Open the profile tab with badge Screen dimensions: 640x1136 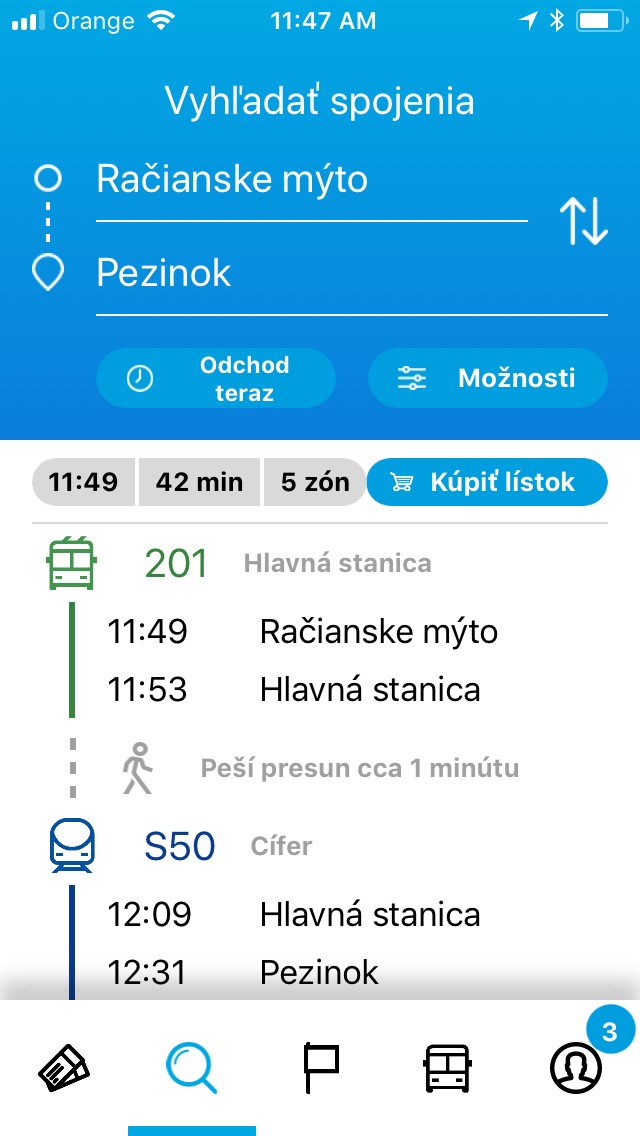(x=576, y=1069)
